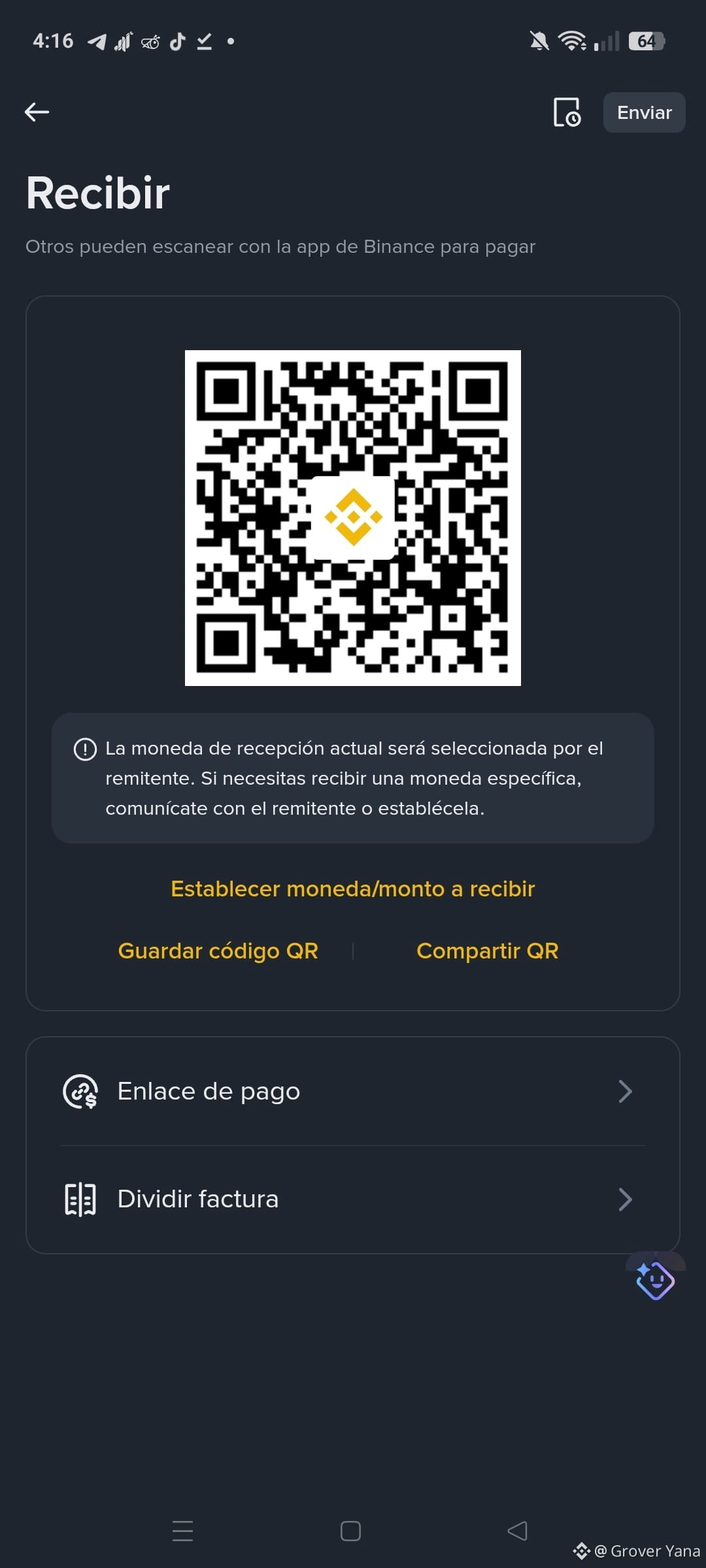Image resolution: width=706 pixels, height=1568 pixels.
Task: Open recent apps from the navigation bar
Action: tap(182, 1531)
